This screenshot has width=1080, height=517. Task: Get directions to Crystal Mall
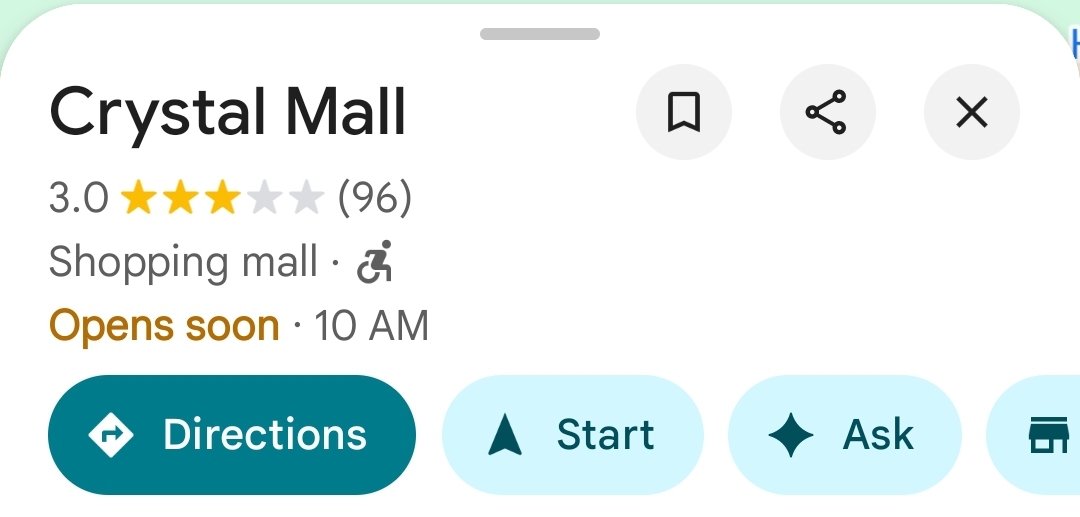(231, 435)
